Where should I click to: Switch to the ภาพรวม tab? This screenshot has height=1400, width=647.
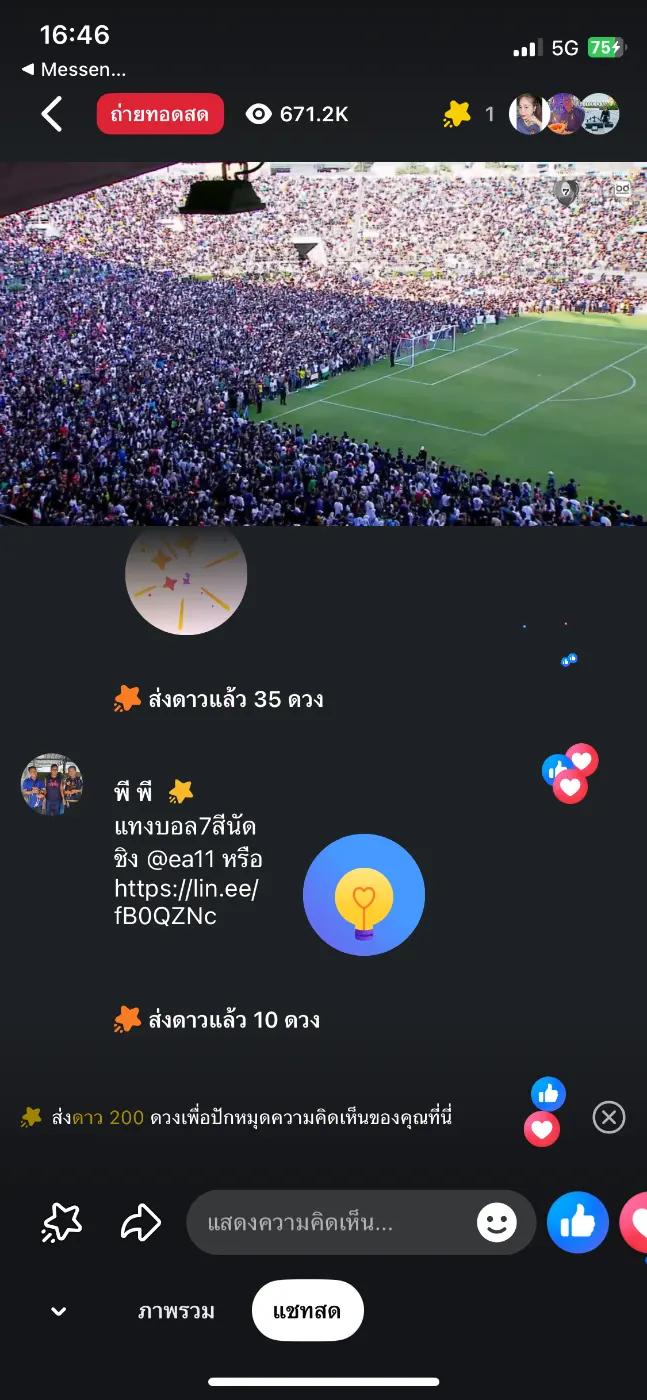[176, 1311]
